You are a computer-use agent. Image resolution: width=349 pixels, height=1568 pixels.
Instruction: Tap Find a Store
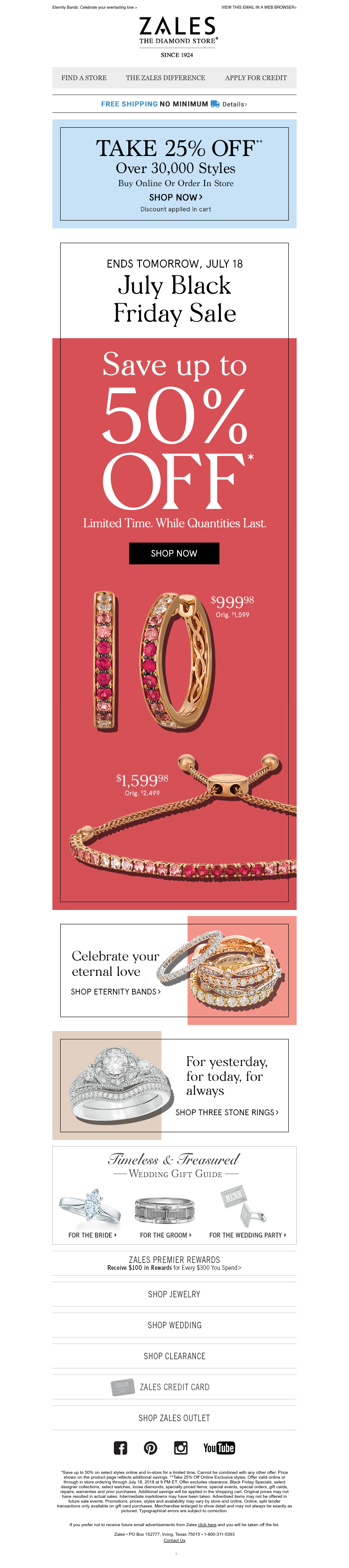click(x=84, y=78)
